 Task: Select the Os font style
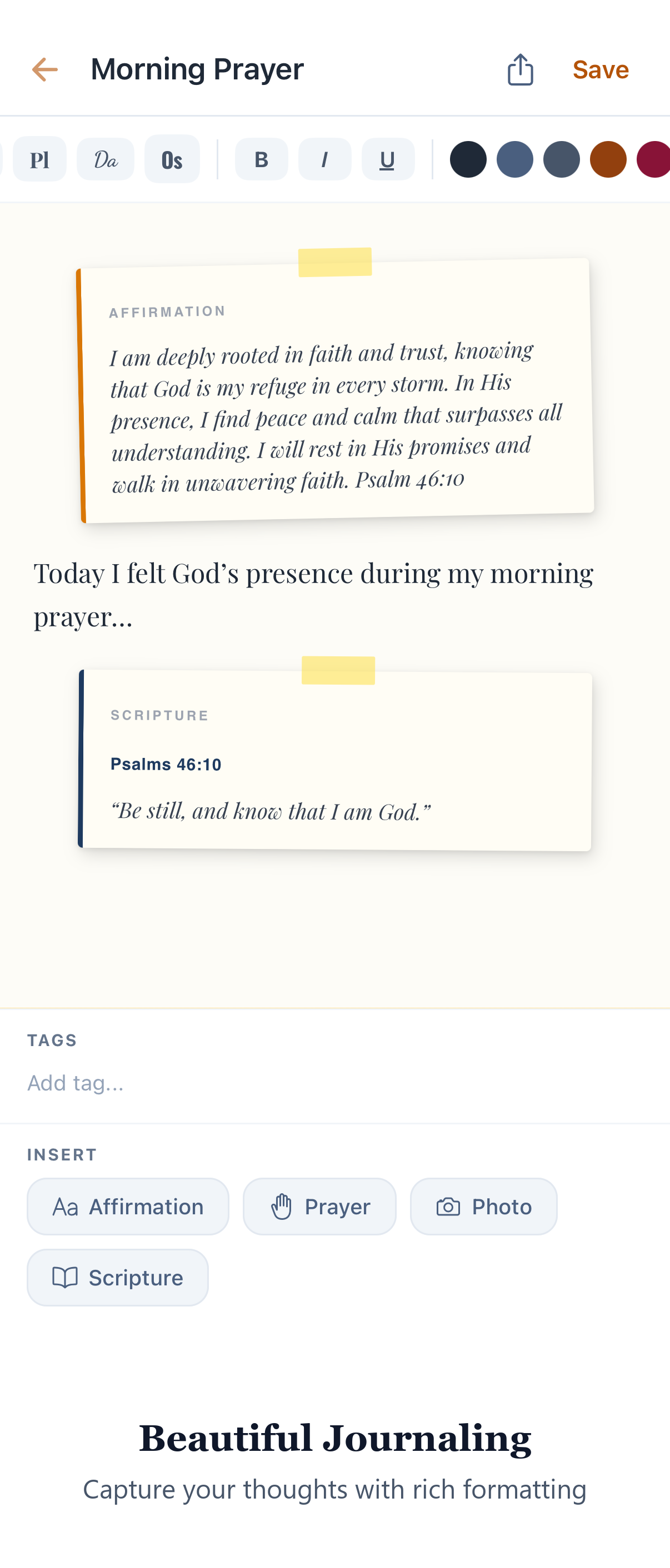172,159
